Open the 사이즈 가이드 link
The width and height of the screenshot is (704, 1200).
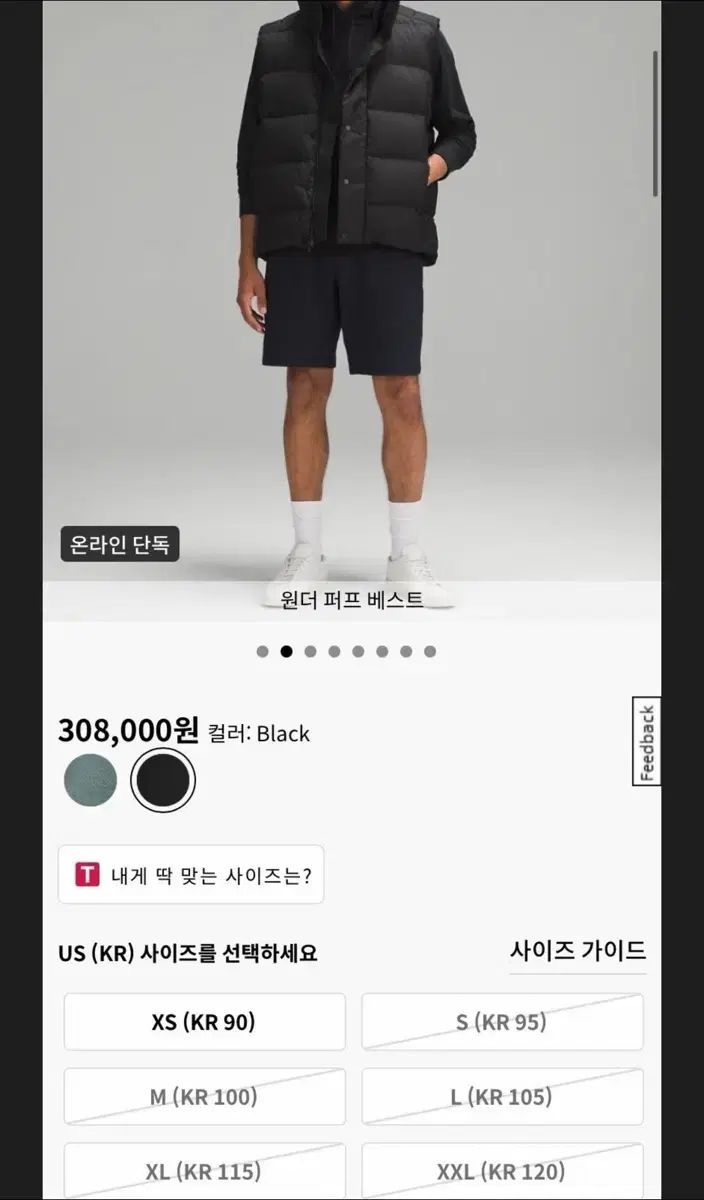tap(578, 951)
